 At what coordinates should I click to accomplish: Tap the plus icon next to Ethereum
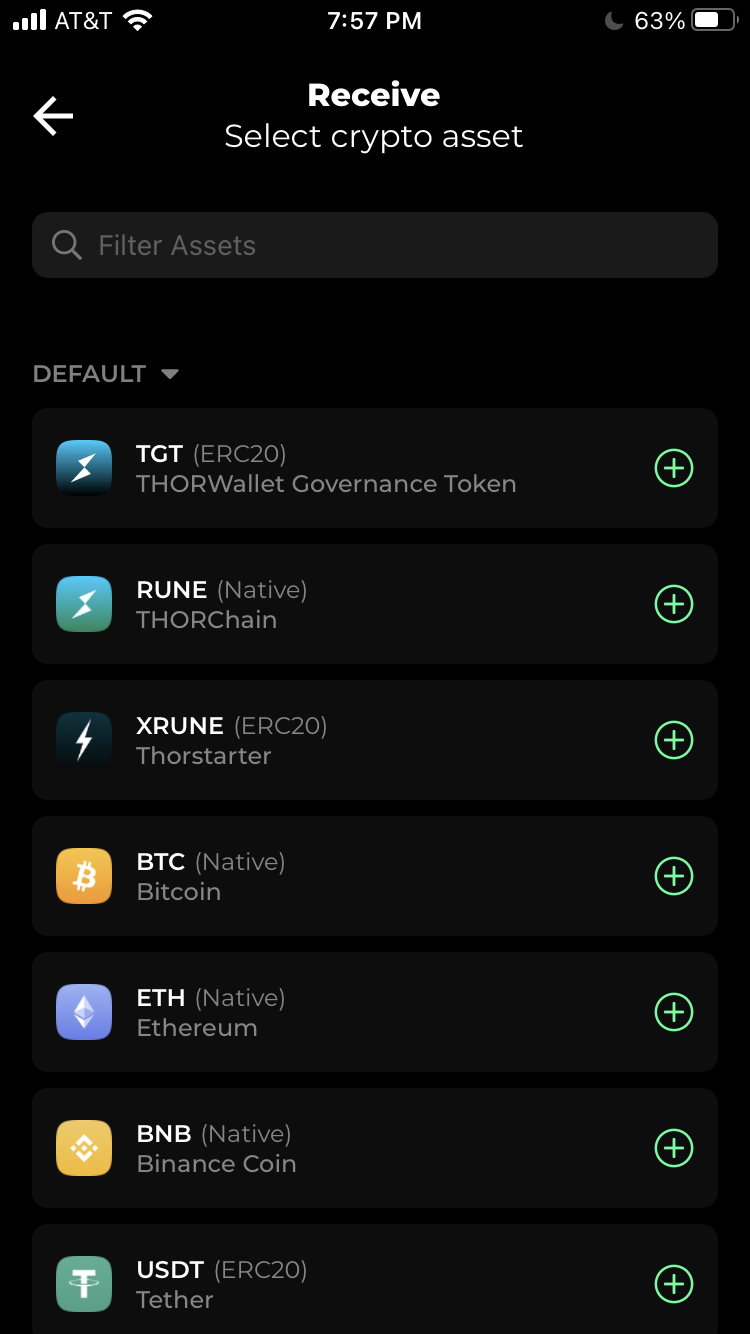click(x=673, y=1012)
